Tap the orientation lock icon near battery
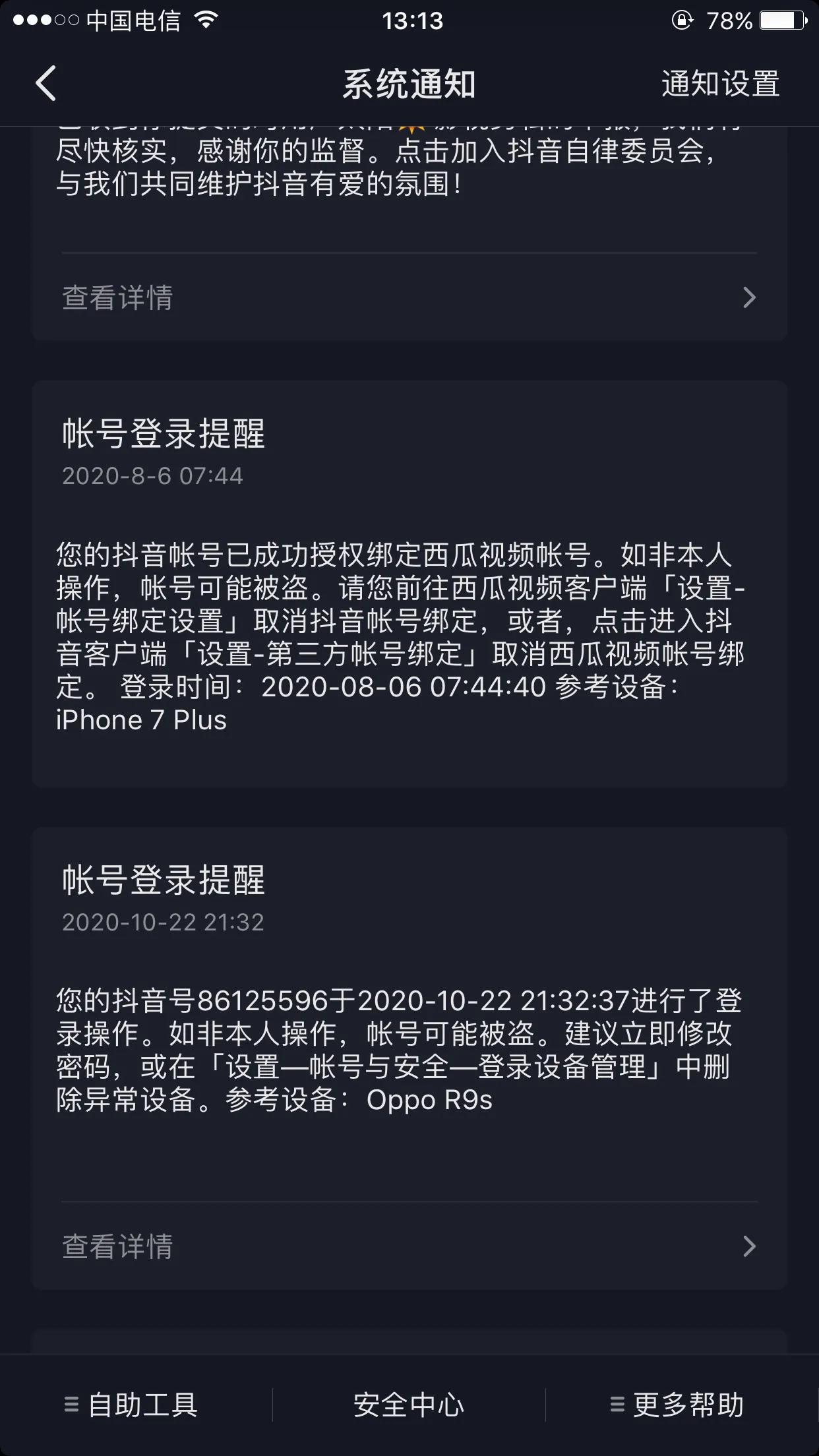The height and width of the screenshot is (1456, 819). point(683,20)
